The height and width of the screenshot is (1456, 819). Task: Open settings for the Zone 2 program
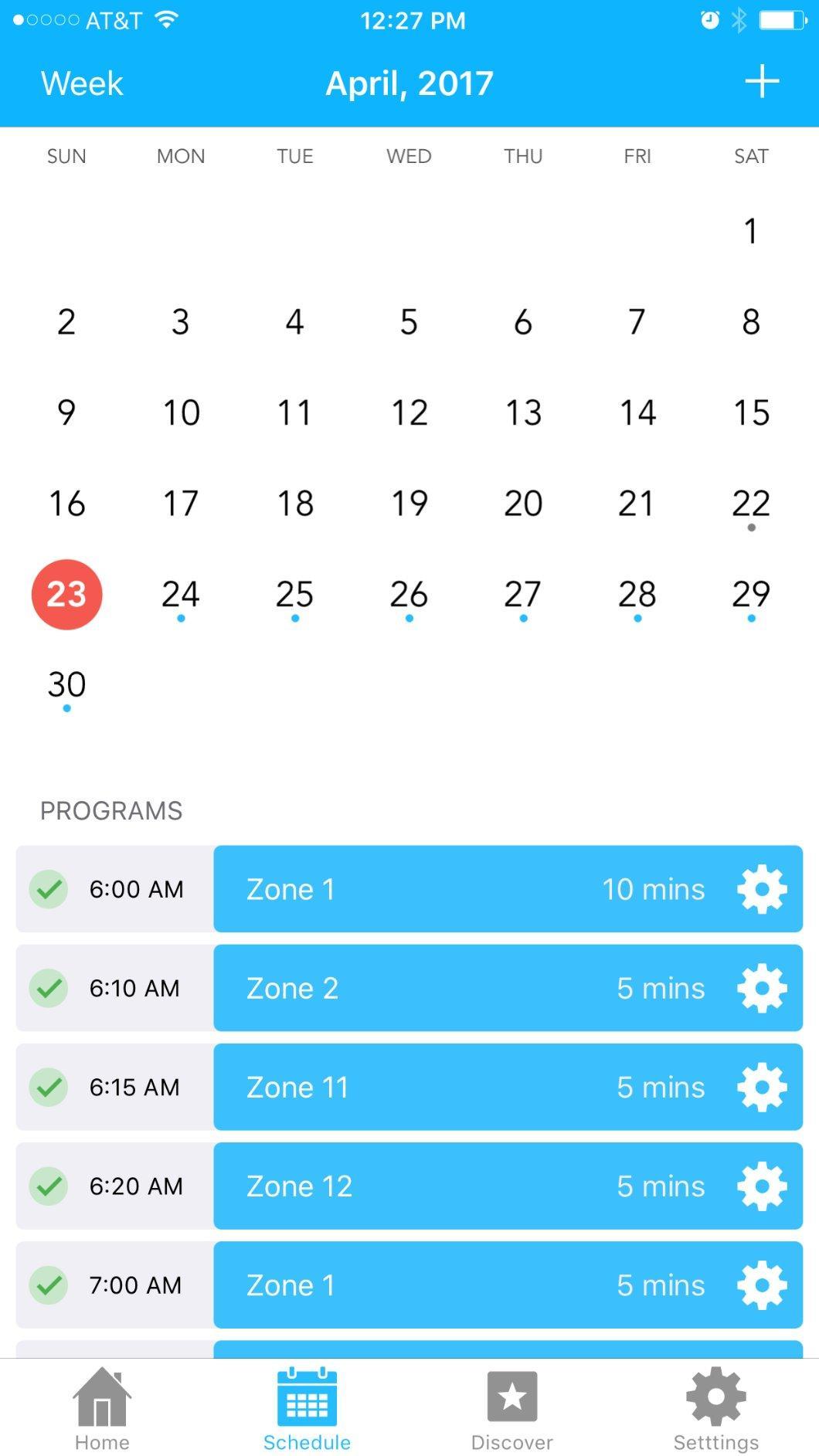point(762,988)
